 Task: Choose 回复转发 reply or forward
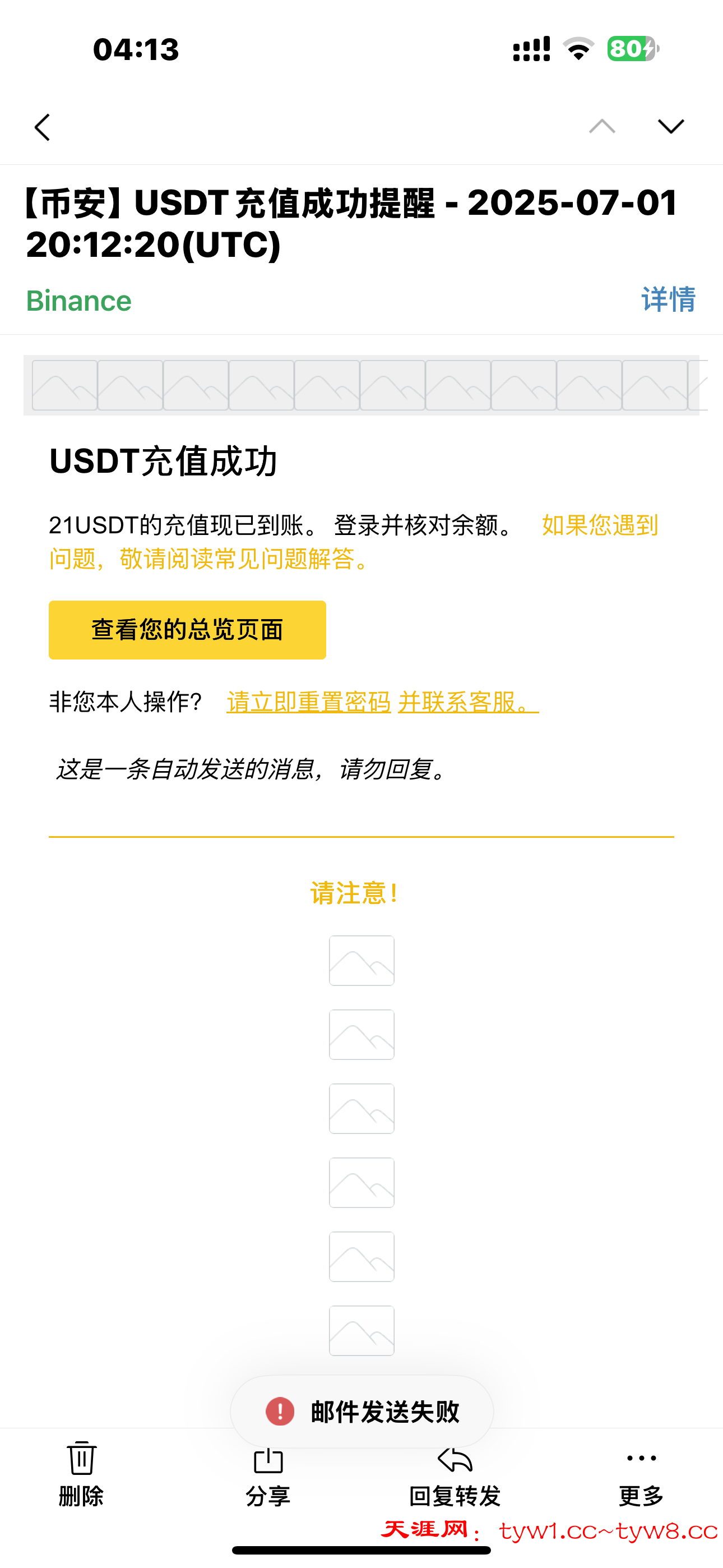click(x=455, y=1474)
